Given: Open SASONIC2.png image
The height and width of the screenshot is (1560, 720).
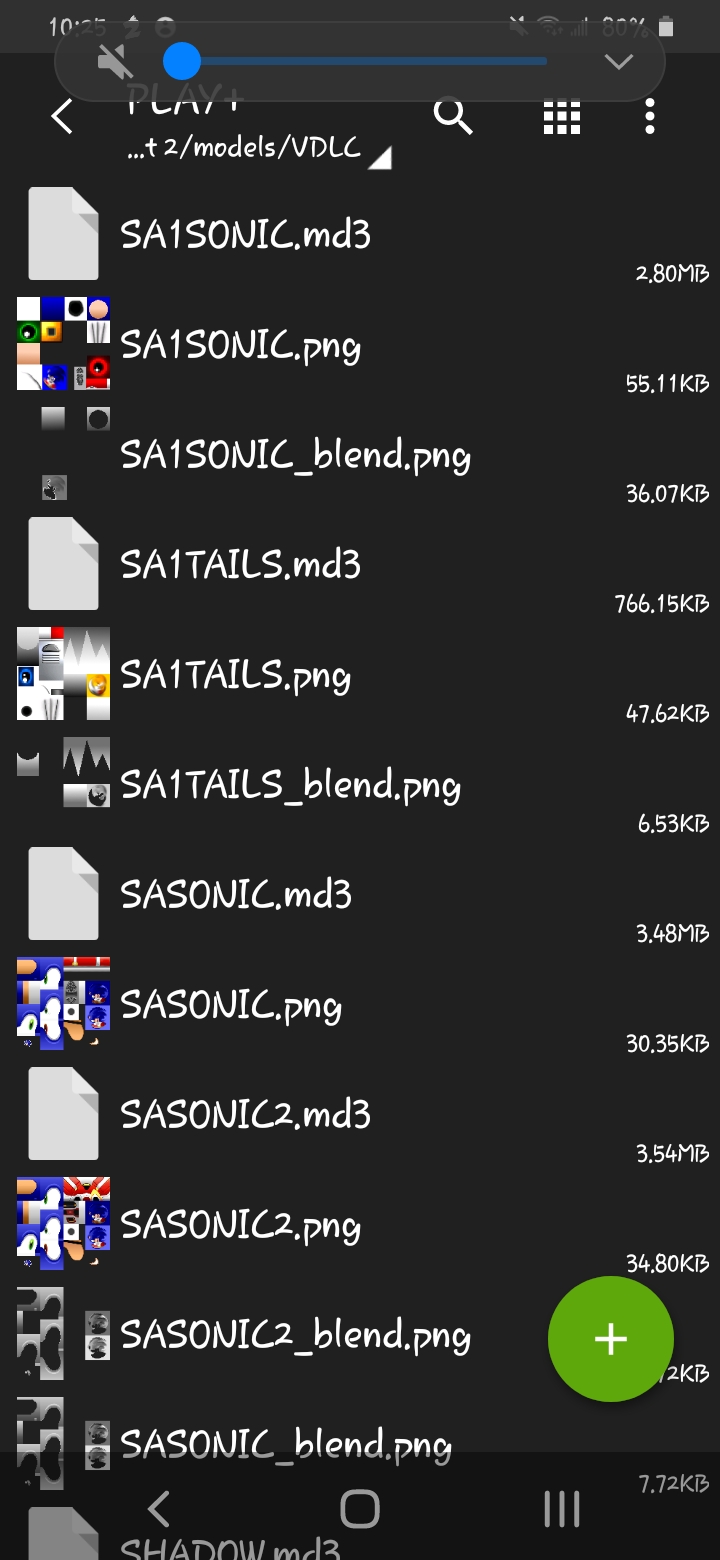Looking at the screenshot, I should pos(360,1225).
